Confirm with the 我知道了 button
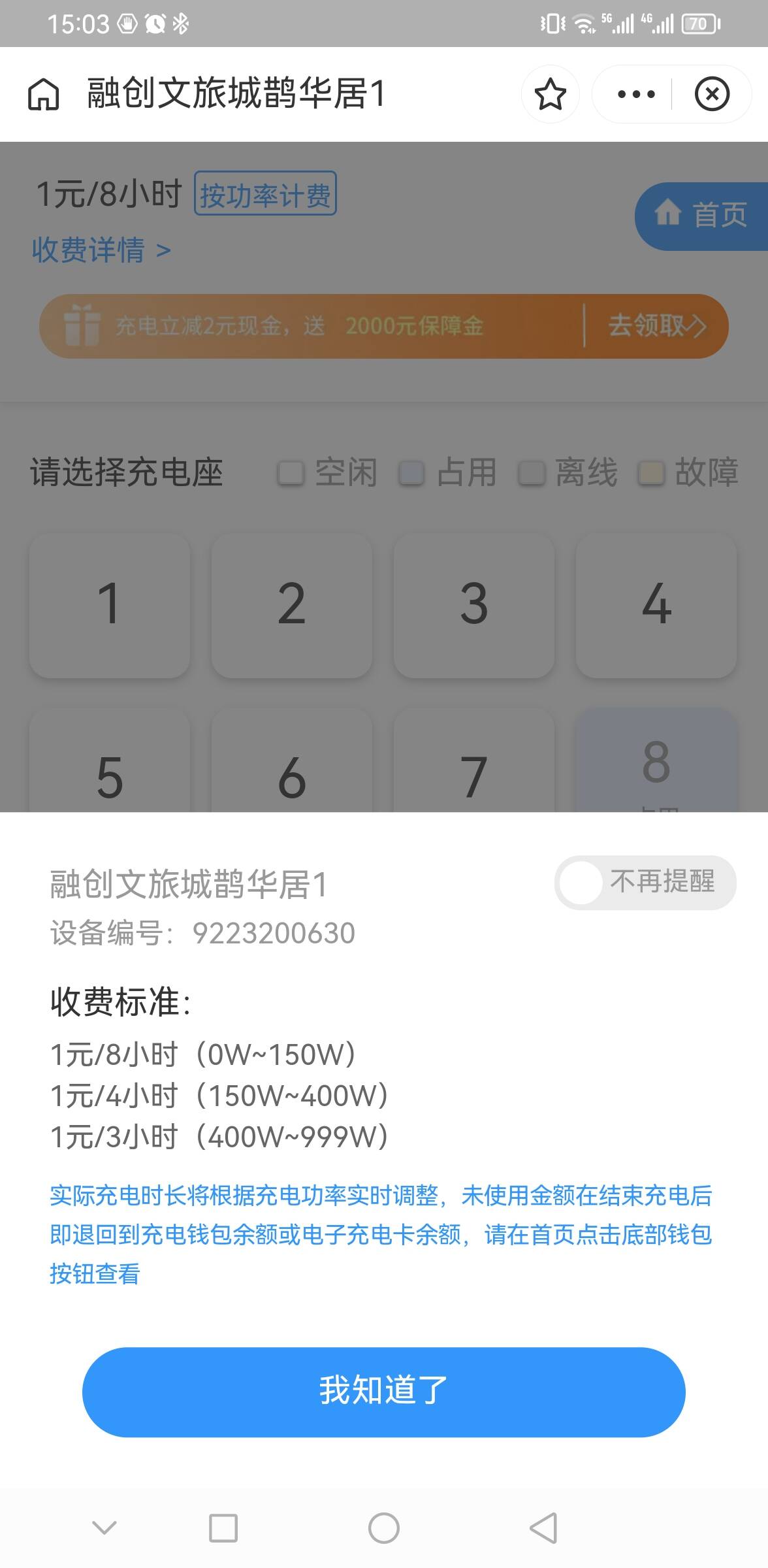Image resolution: width=768 pixels, height=1568 pixels. click(383, 1392)
